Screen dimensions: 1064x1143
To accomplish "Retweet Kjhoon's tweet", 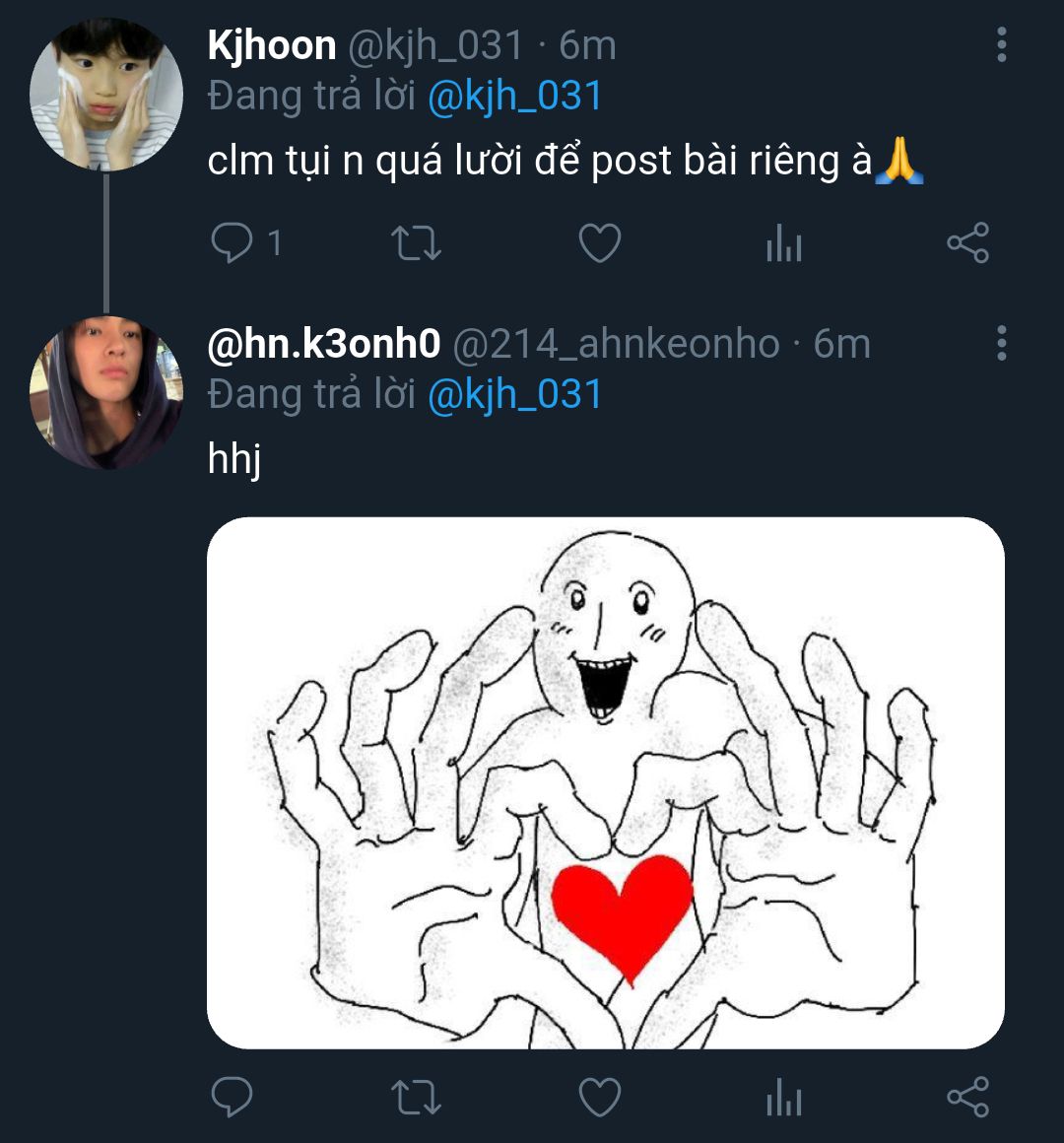I will tap(416, 243).
